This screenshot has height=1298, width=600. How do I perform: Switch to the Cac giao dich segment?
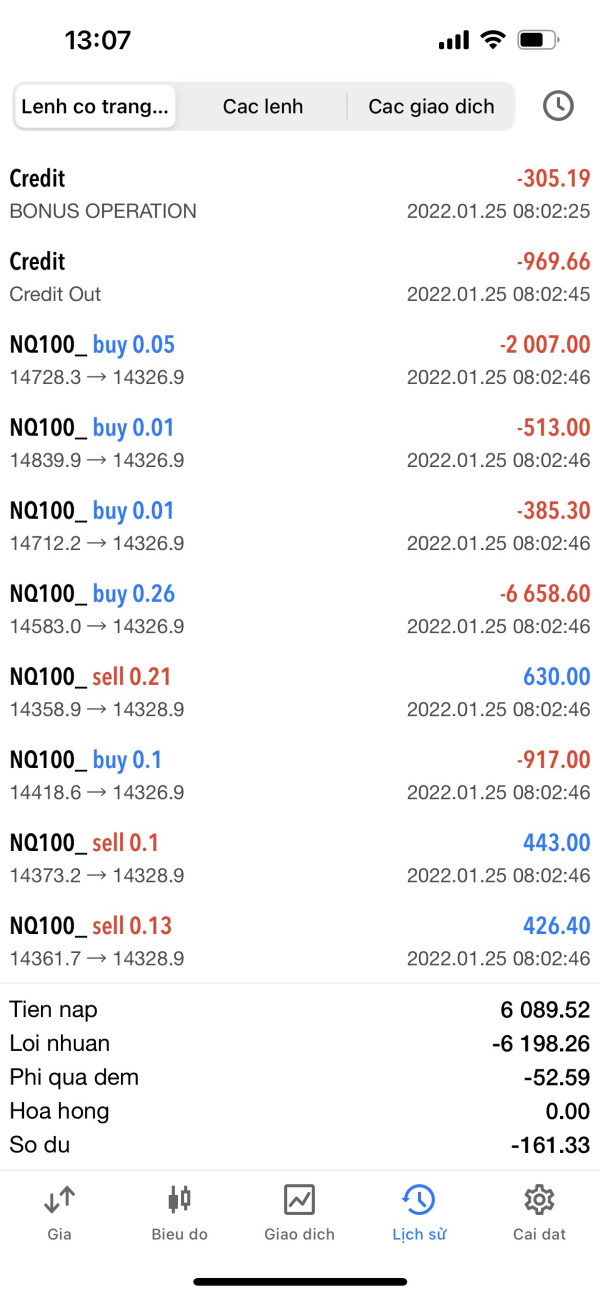431,107
